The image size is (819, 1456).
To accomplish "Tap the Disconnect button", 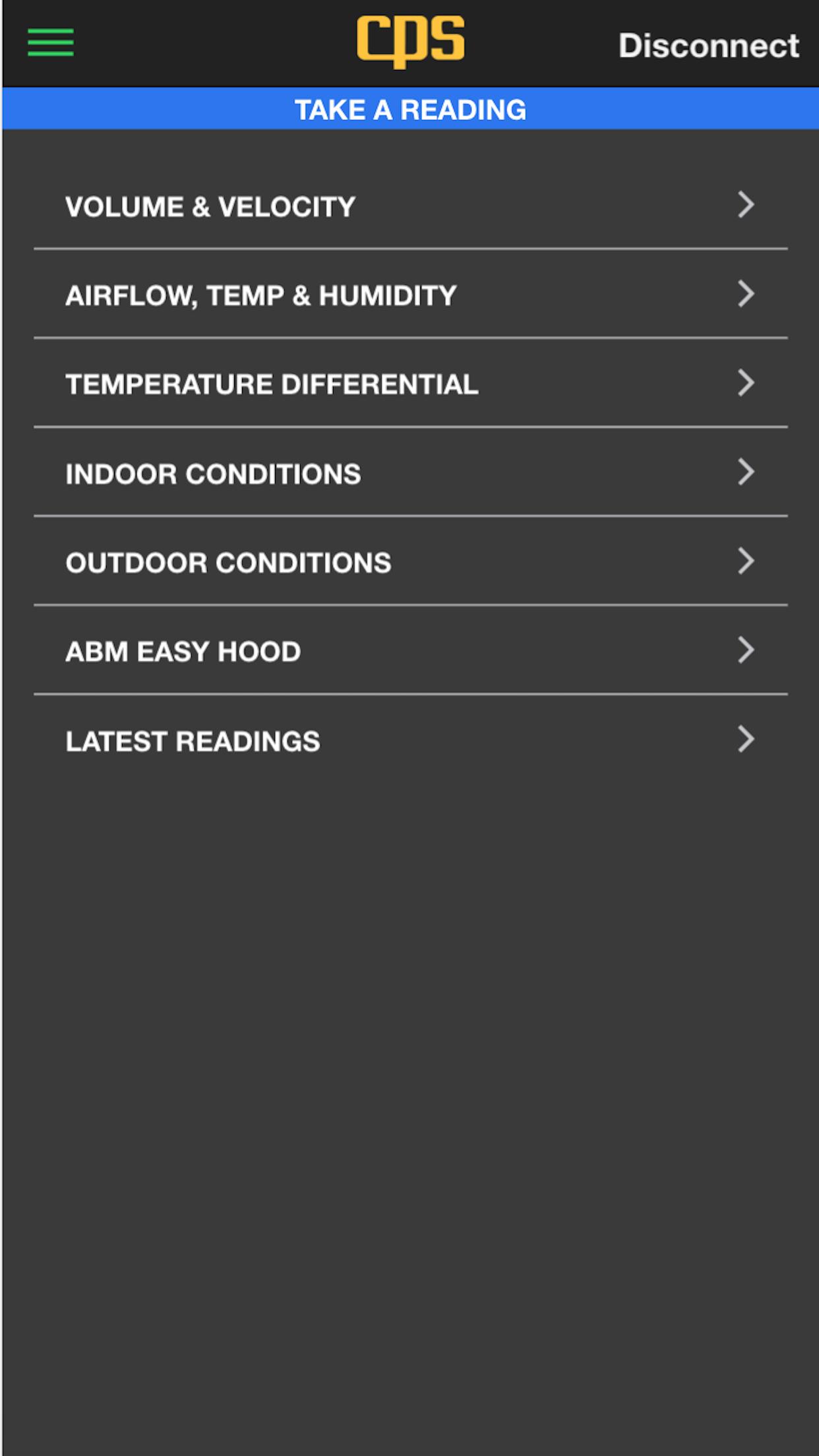I will tap(708, 45).
